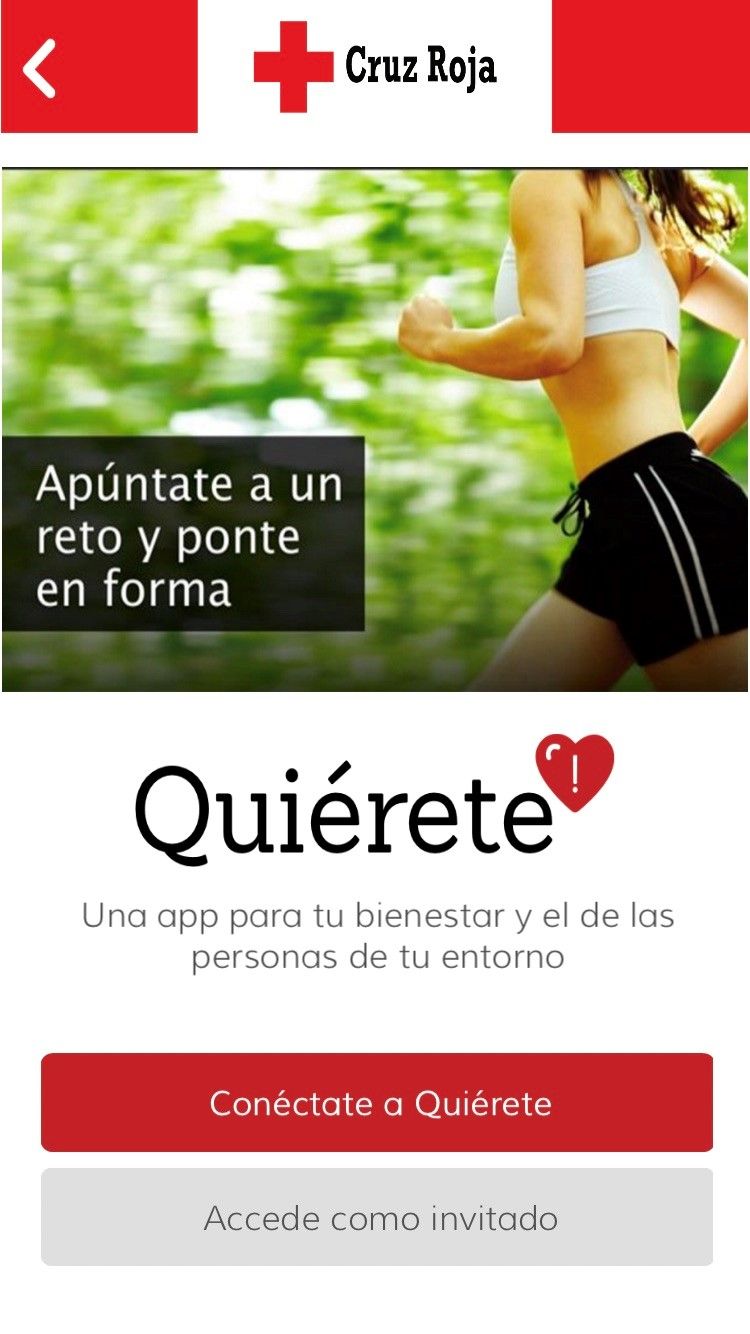Go back using the top-left arrow

coord(40,68)
